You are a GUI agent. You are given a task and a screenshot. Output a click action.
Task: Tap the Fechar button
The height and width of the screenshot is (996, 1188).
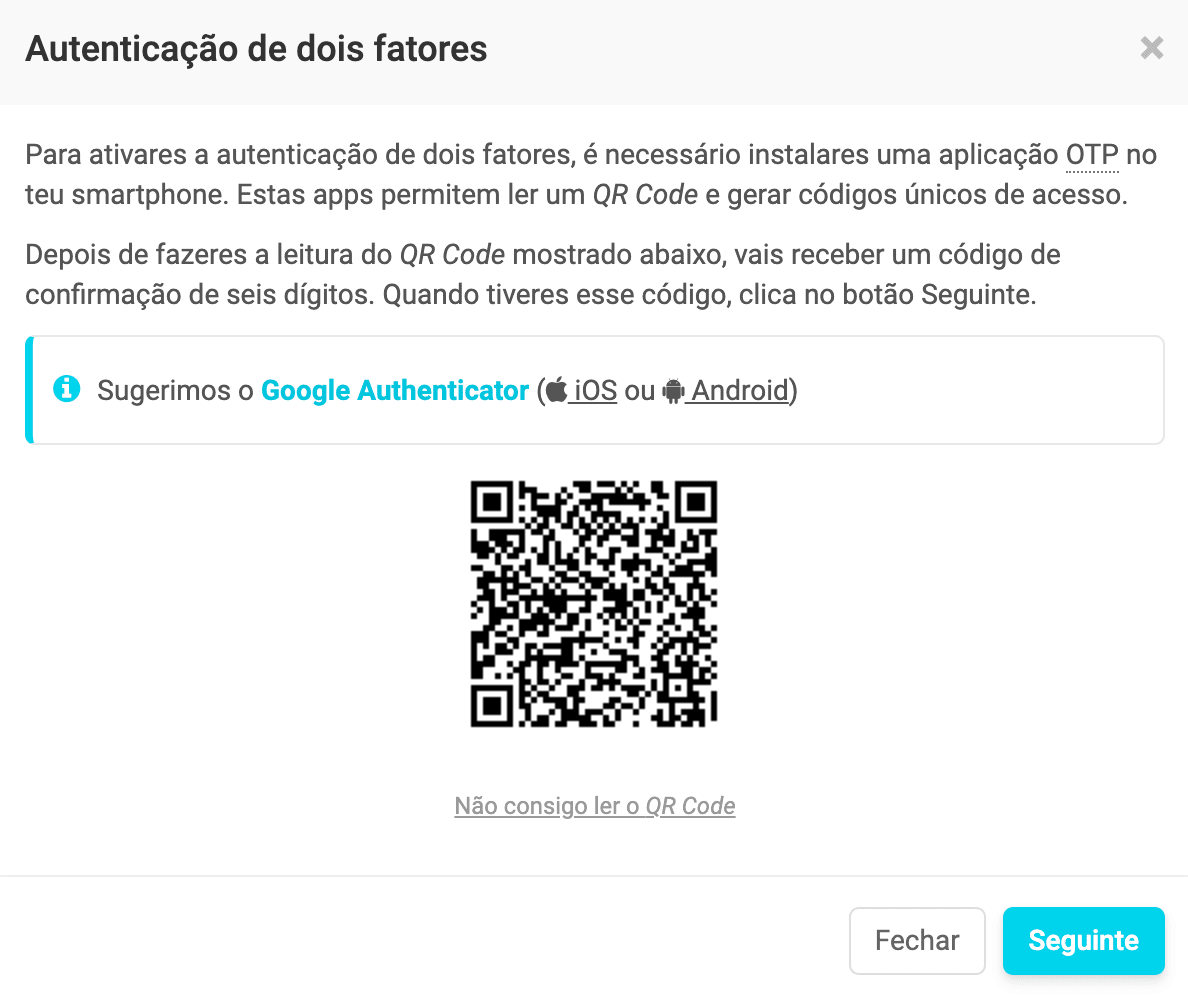click(917, 940)
